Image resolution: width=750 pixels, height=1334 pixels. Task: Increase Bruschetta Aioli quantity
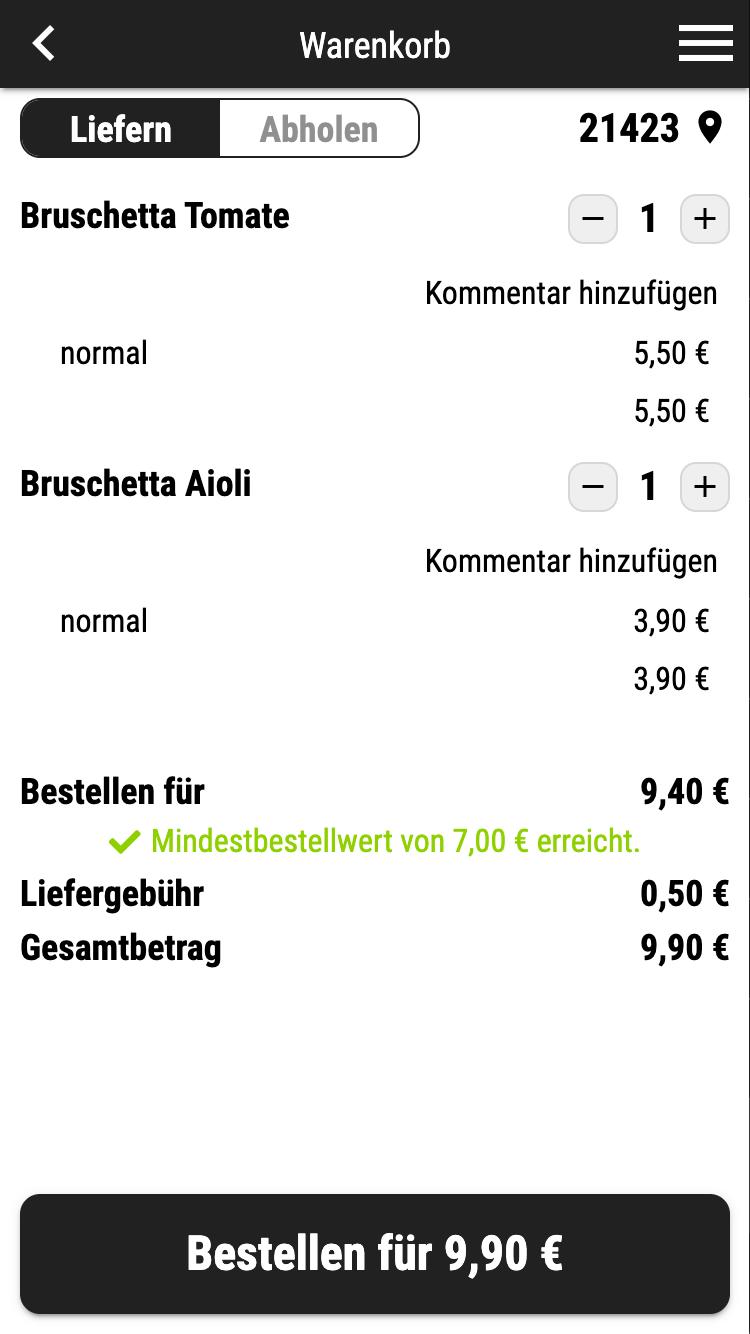(x=705, y=487)
